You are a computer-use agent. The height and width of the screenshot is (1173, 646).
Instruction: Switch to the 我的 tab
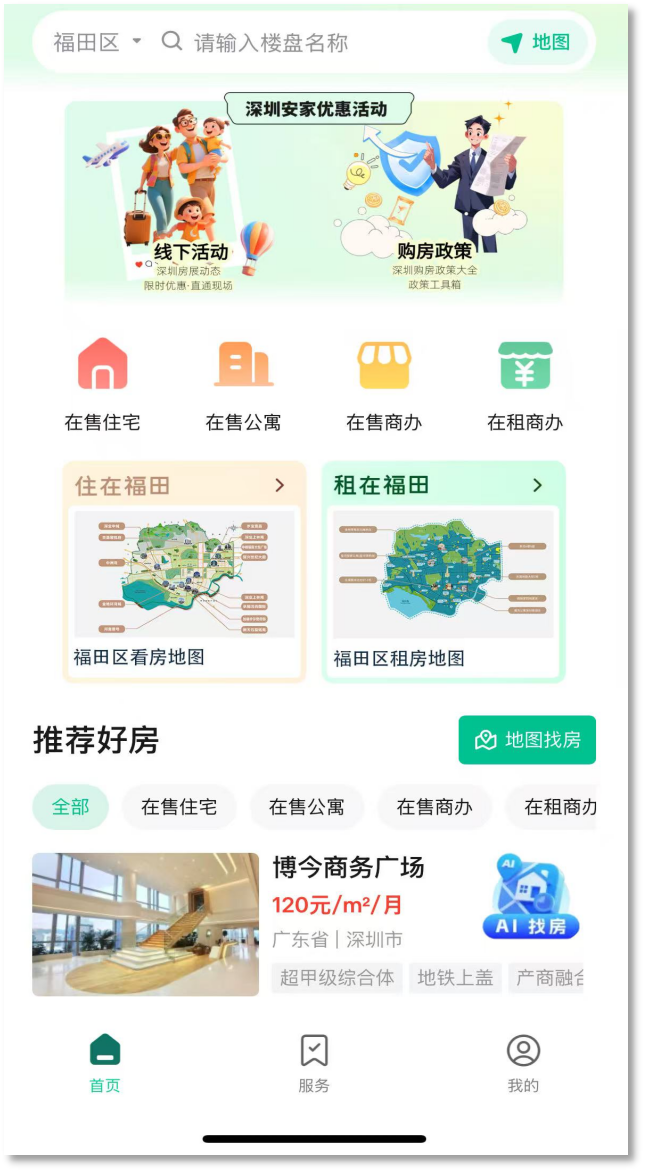point(523,1064)
